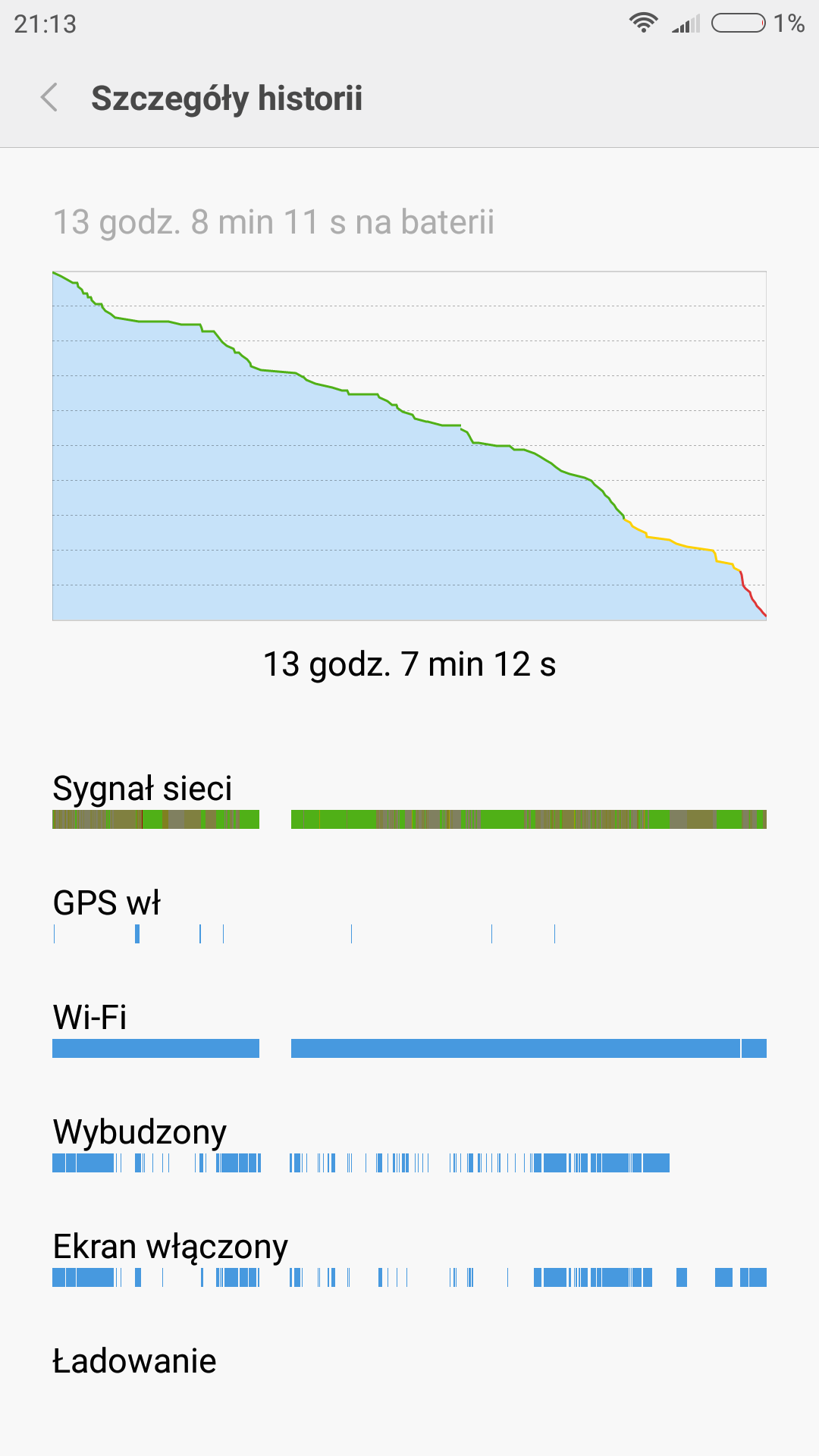Go back from Szczegóły historii

49,98
